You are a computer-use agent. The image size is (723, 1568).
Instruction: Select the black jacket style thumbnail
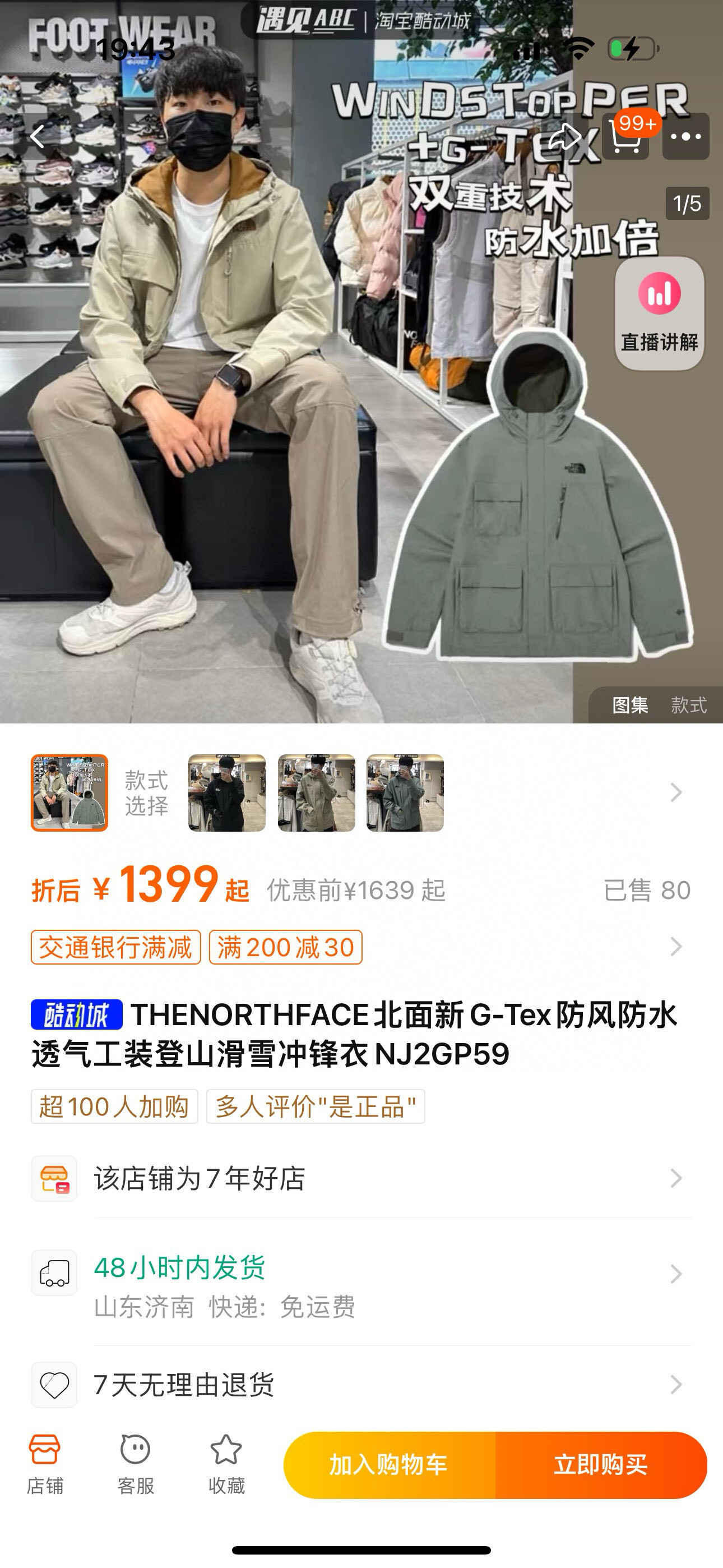tap(226, 792)
